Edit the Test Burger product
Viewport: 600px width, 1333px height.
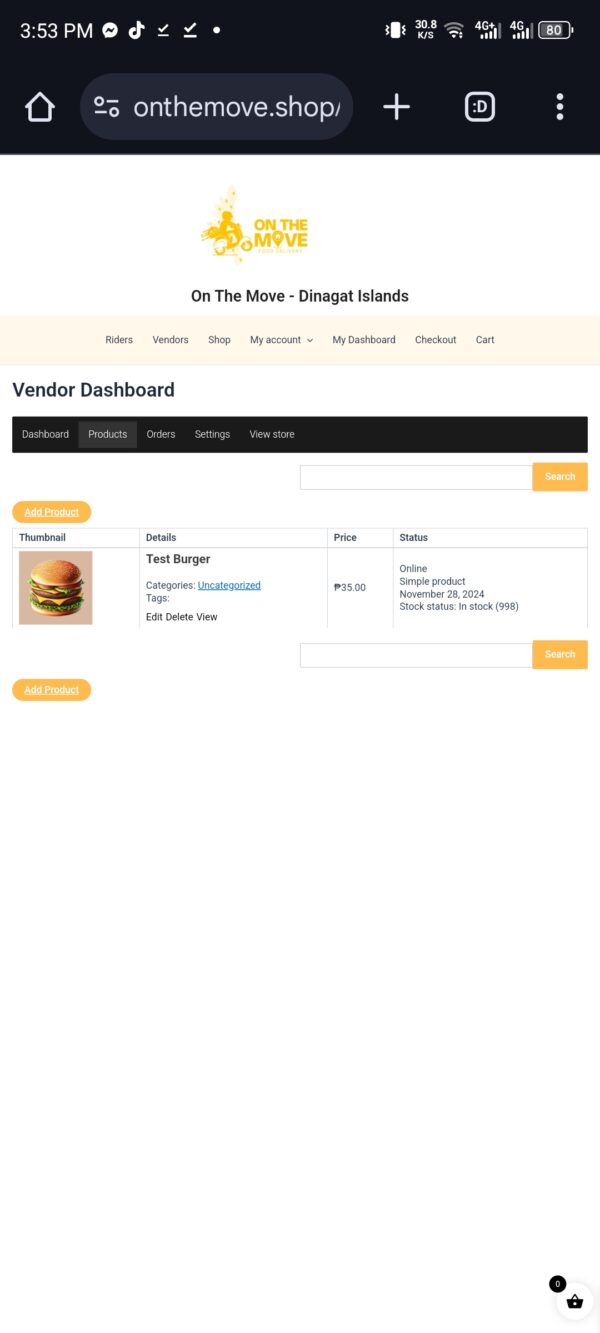(154, 617)
